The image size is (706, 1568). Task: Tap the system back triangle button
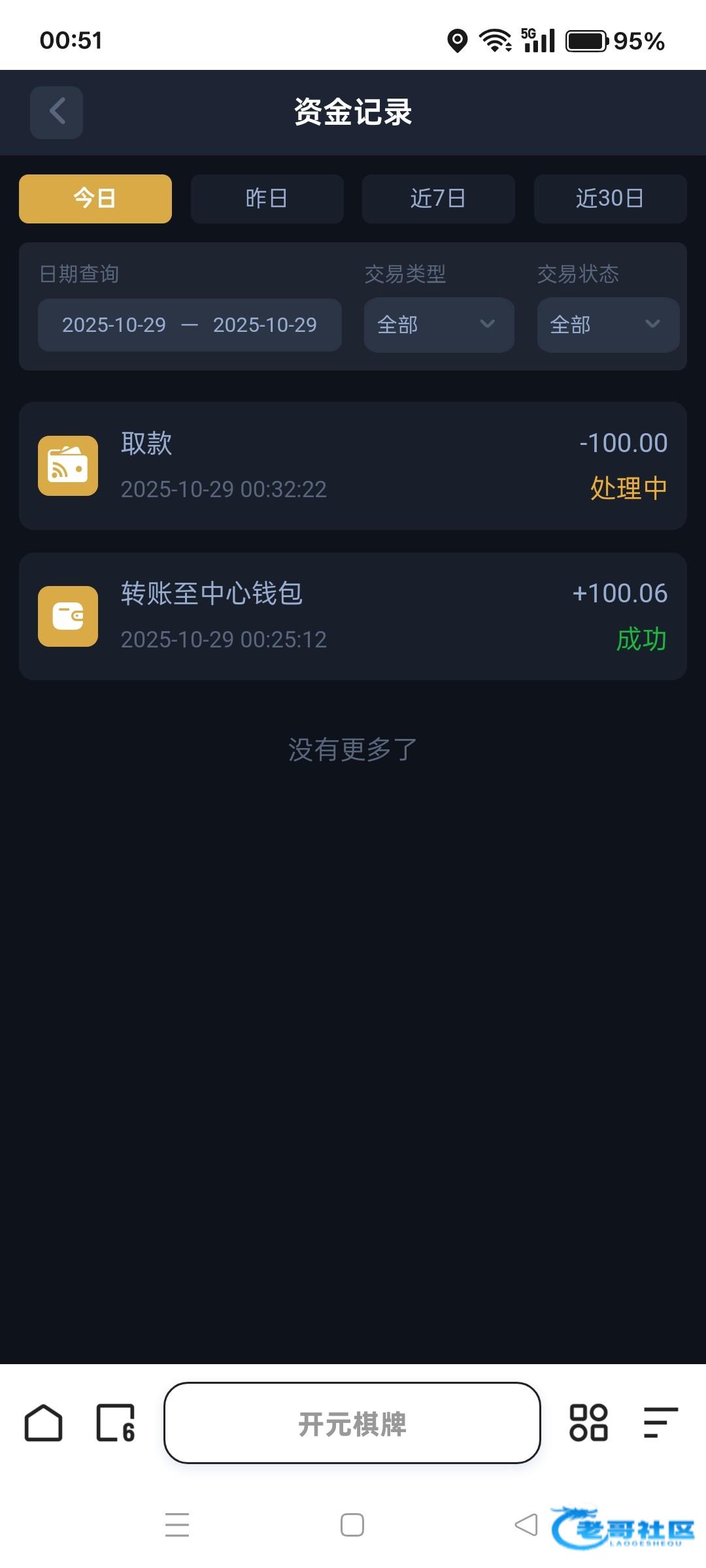[x=526, y=1525]
